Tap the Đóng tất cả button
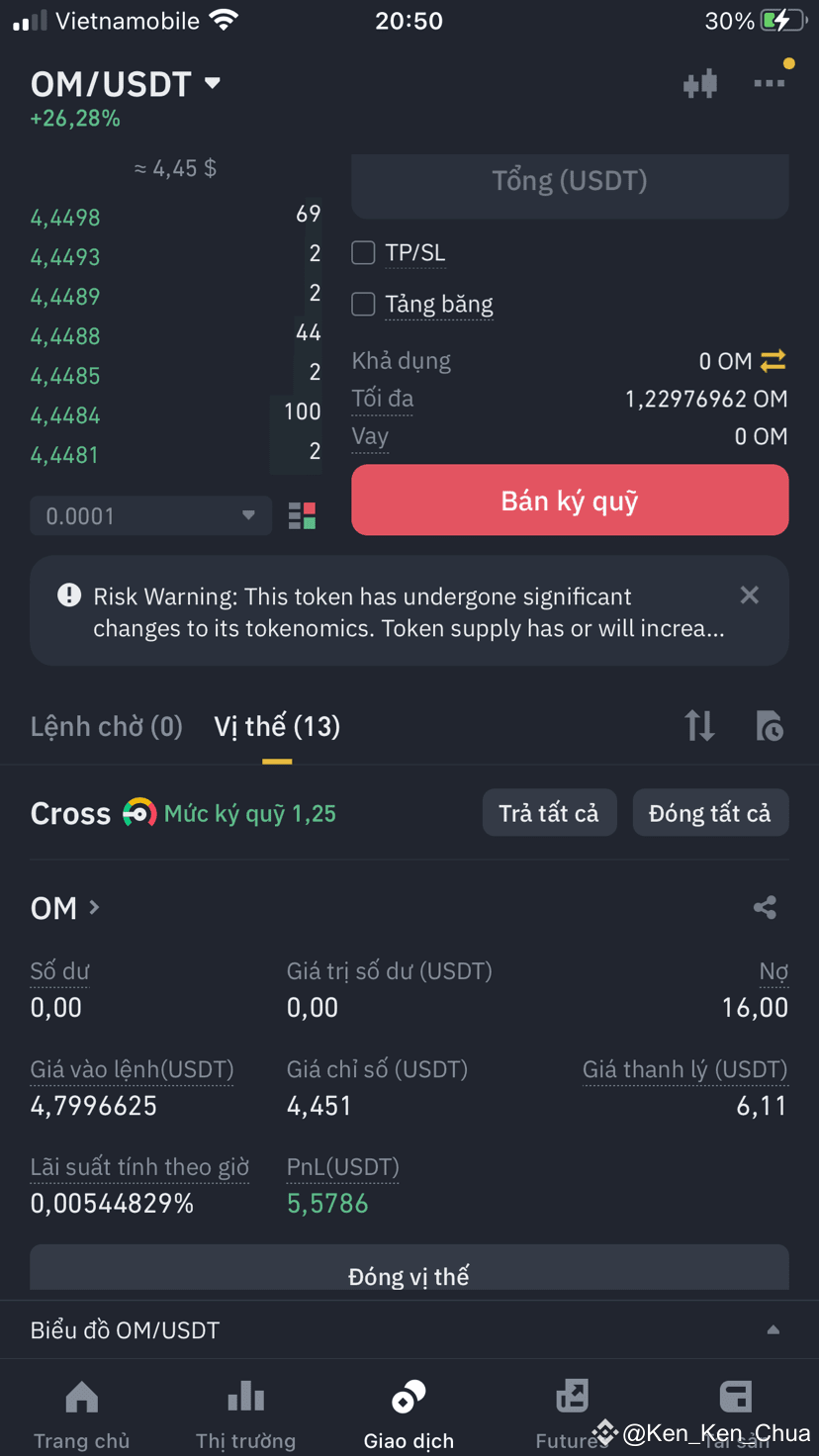The height and width of the screenshot is (1456, 819). (x=710, y=812)
